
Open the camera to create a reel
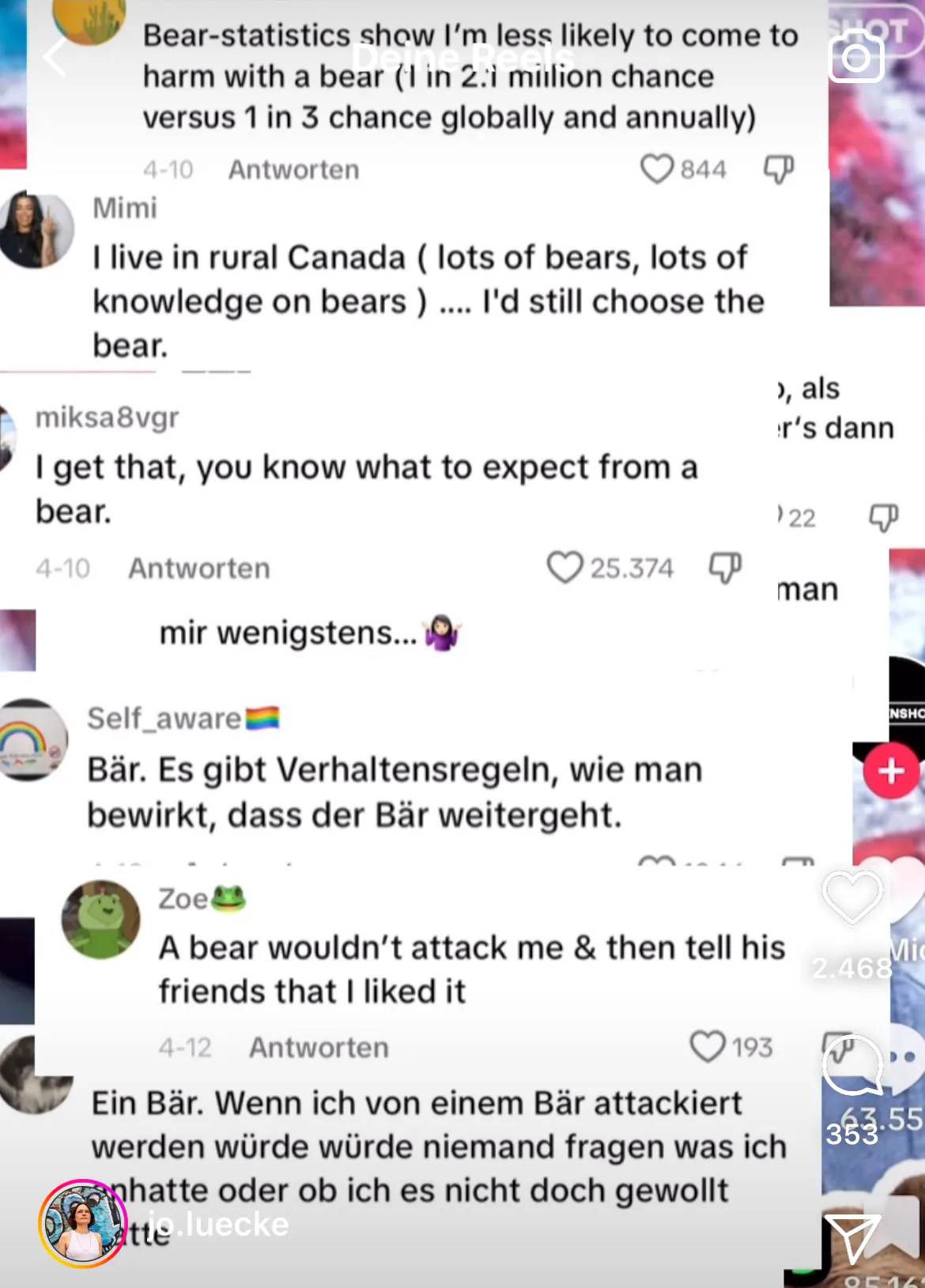[x=855, y=58]
